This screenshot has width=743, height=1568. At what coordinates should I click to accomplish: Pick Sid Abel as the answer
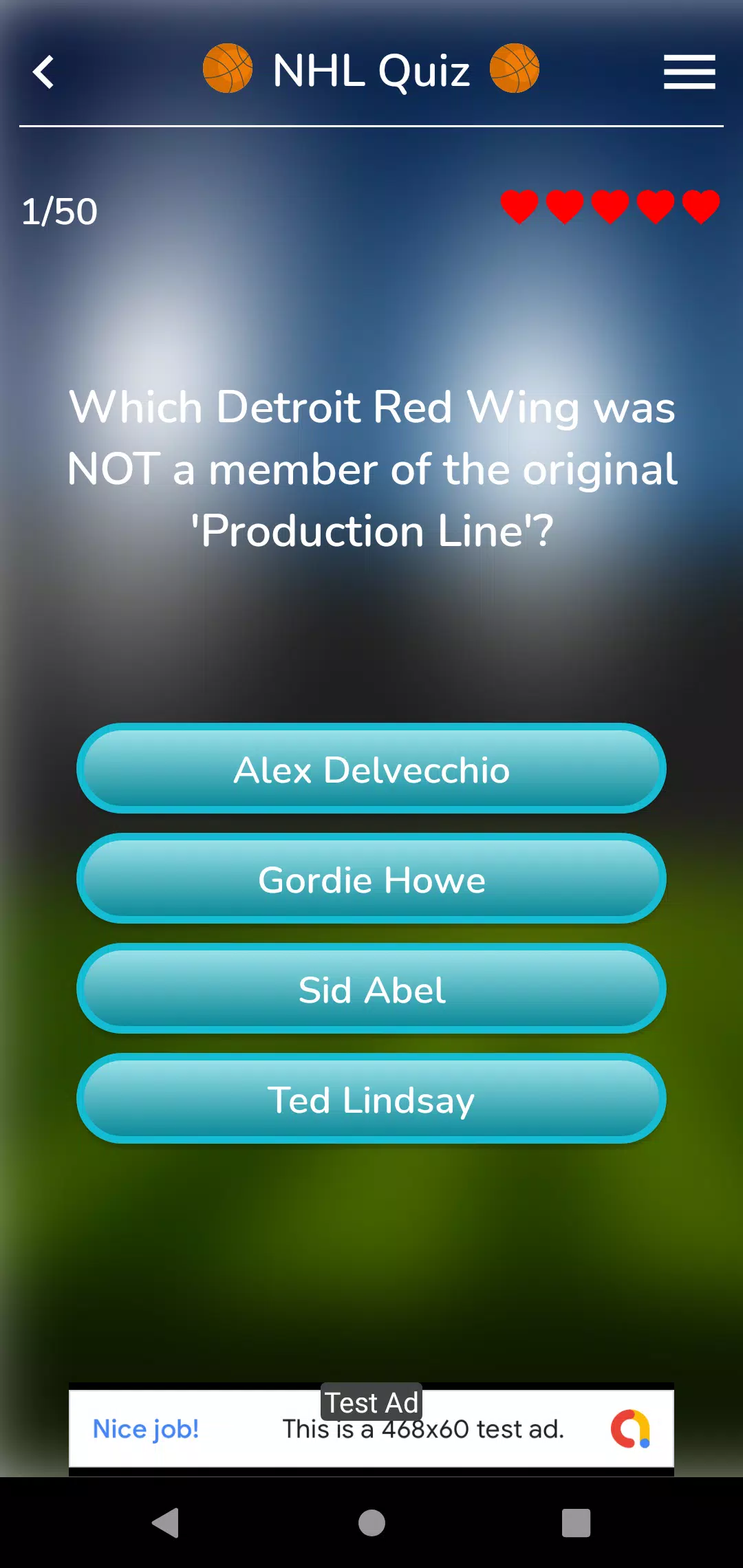tap(371, 989)
